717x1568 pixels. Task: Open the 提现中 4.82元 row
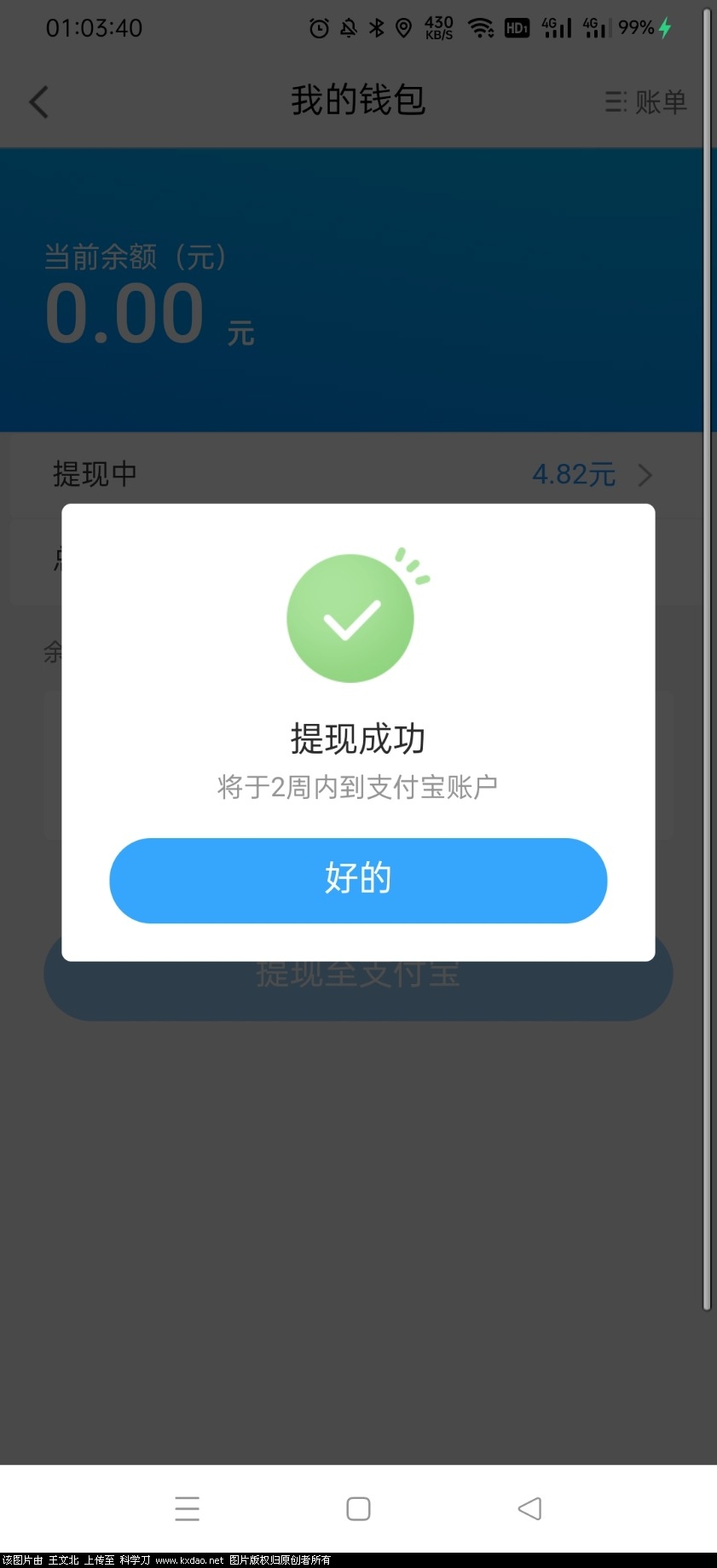pyautogui.click(x=358, y=474)
